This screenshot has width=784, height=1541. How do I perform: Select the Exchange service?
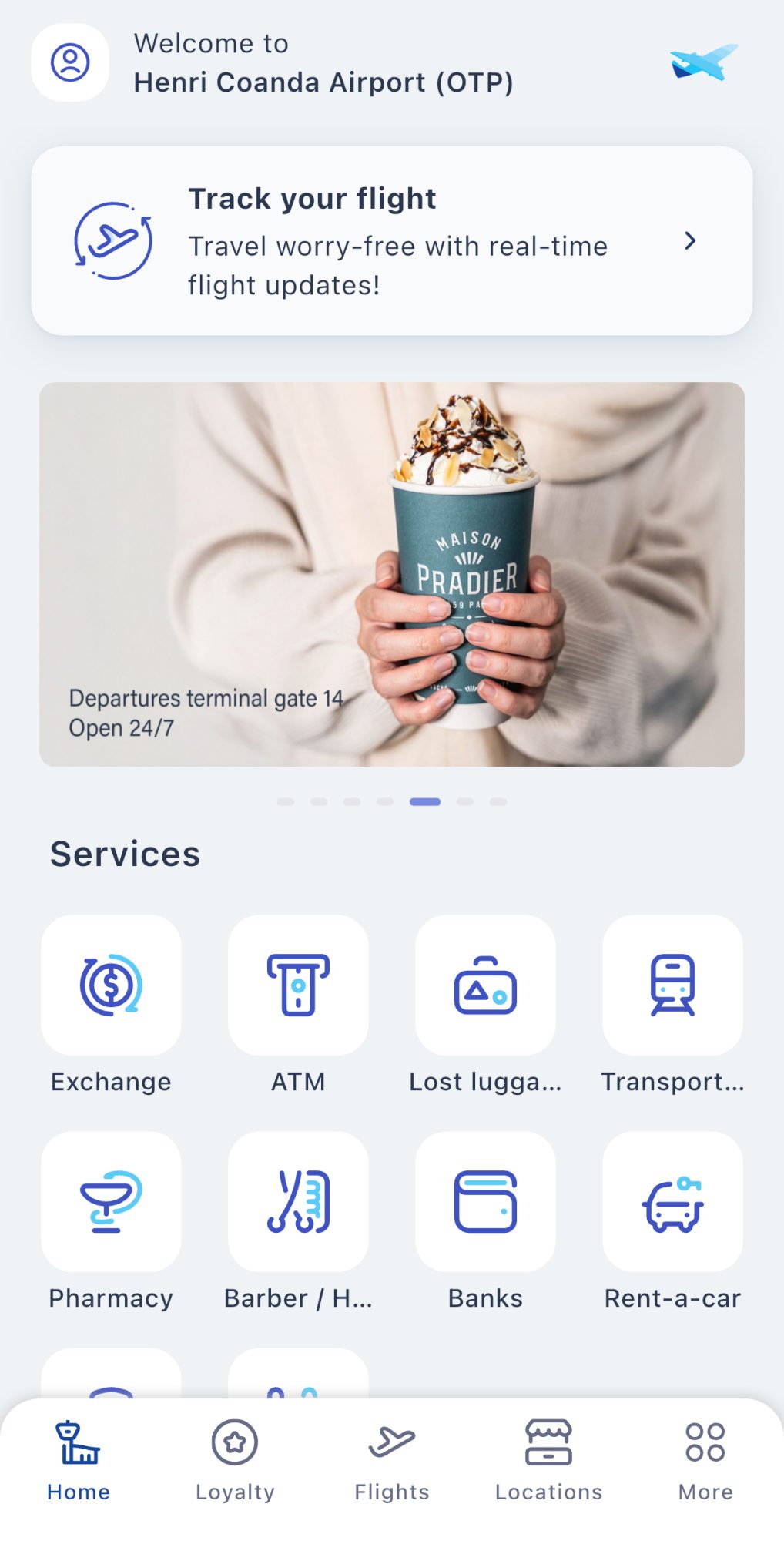click(111, 985)
